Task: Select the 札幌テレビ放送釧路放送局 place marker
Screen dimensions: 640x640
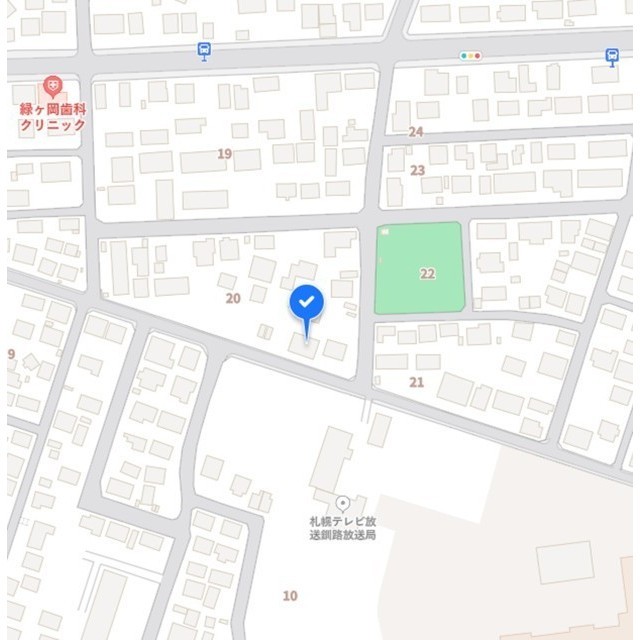Action: click(341, 503)
